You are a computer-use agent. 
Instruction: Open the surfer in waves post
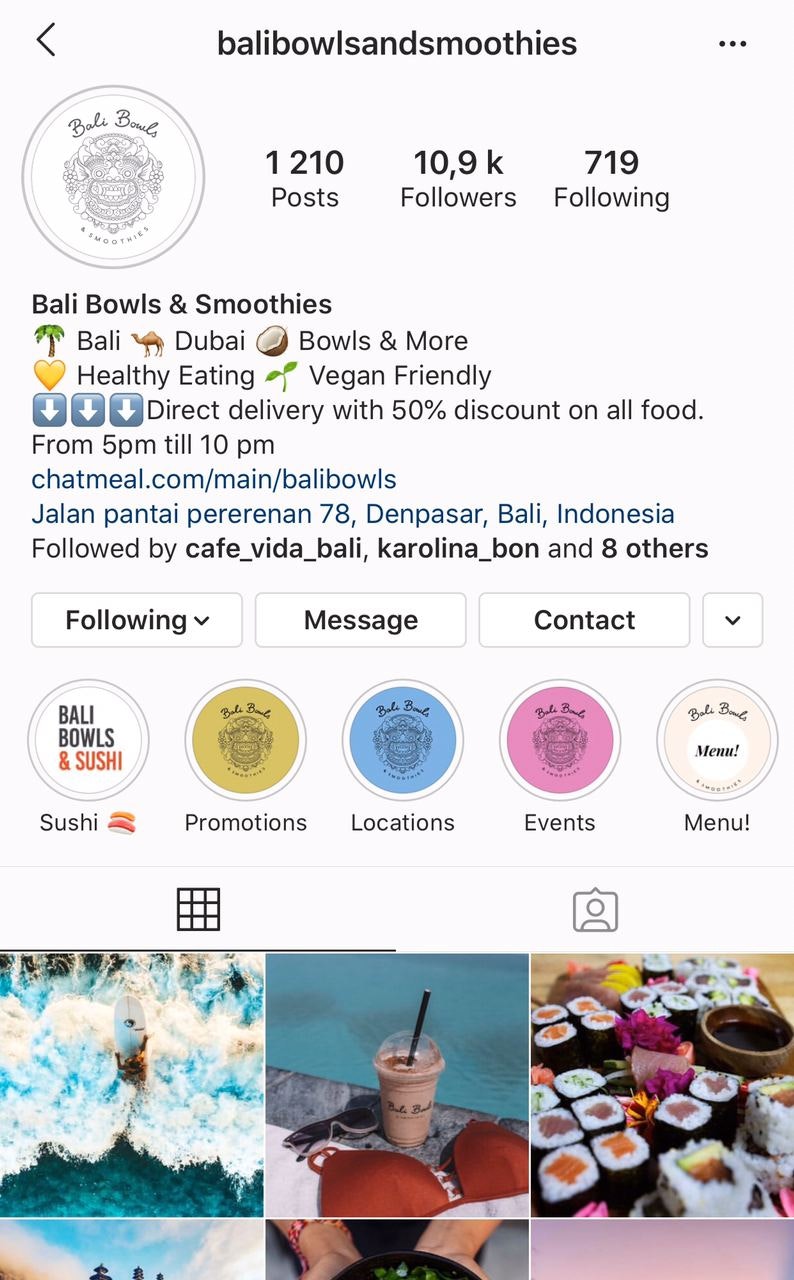pos(132,1084)
